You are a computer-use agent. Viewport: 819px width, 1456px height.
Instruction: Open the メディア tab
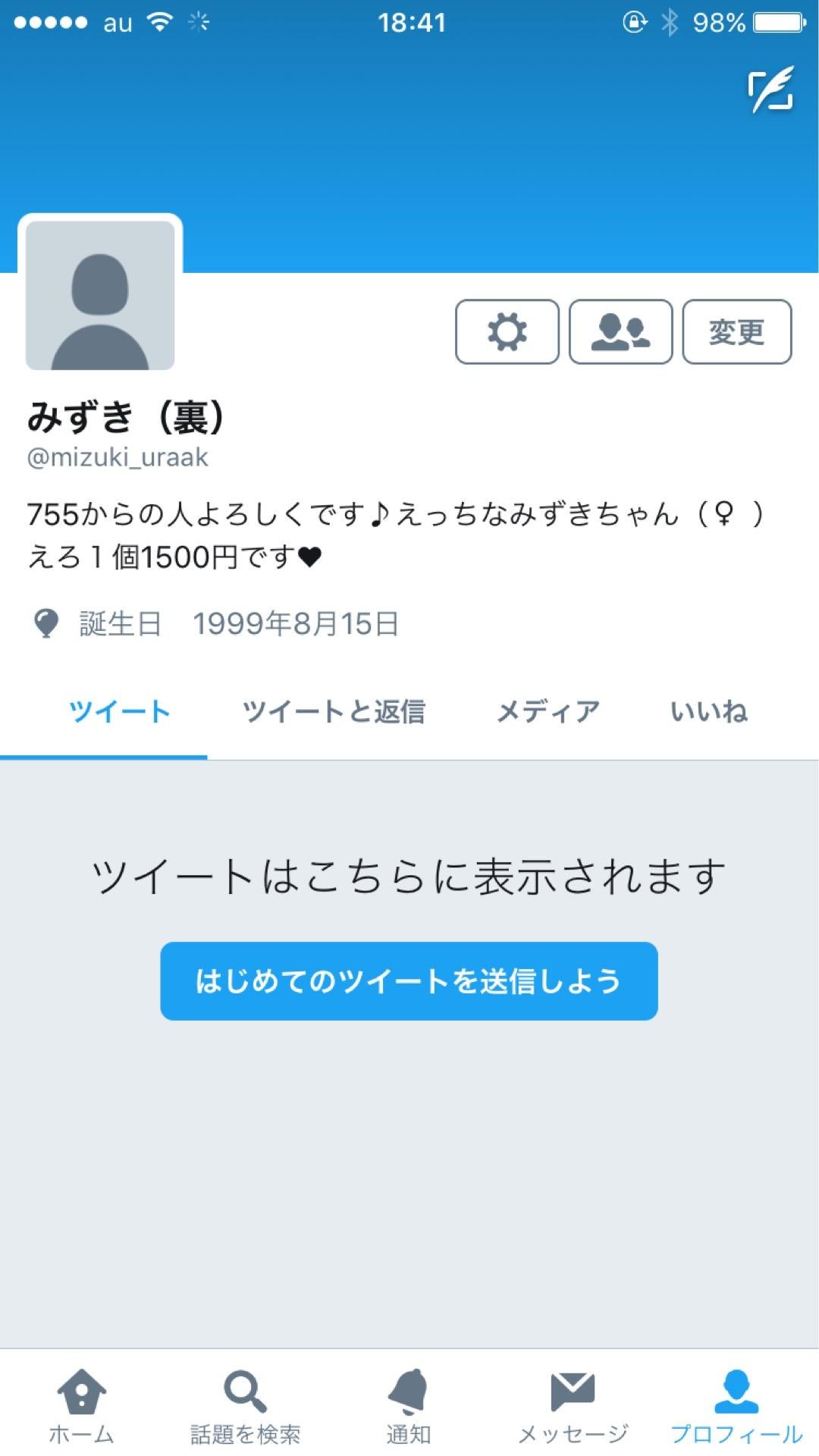tap(548, 711)
